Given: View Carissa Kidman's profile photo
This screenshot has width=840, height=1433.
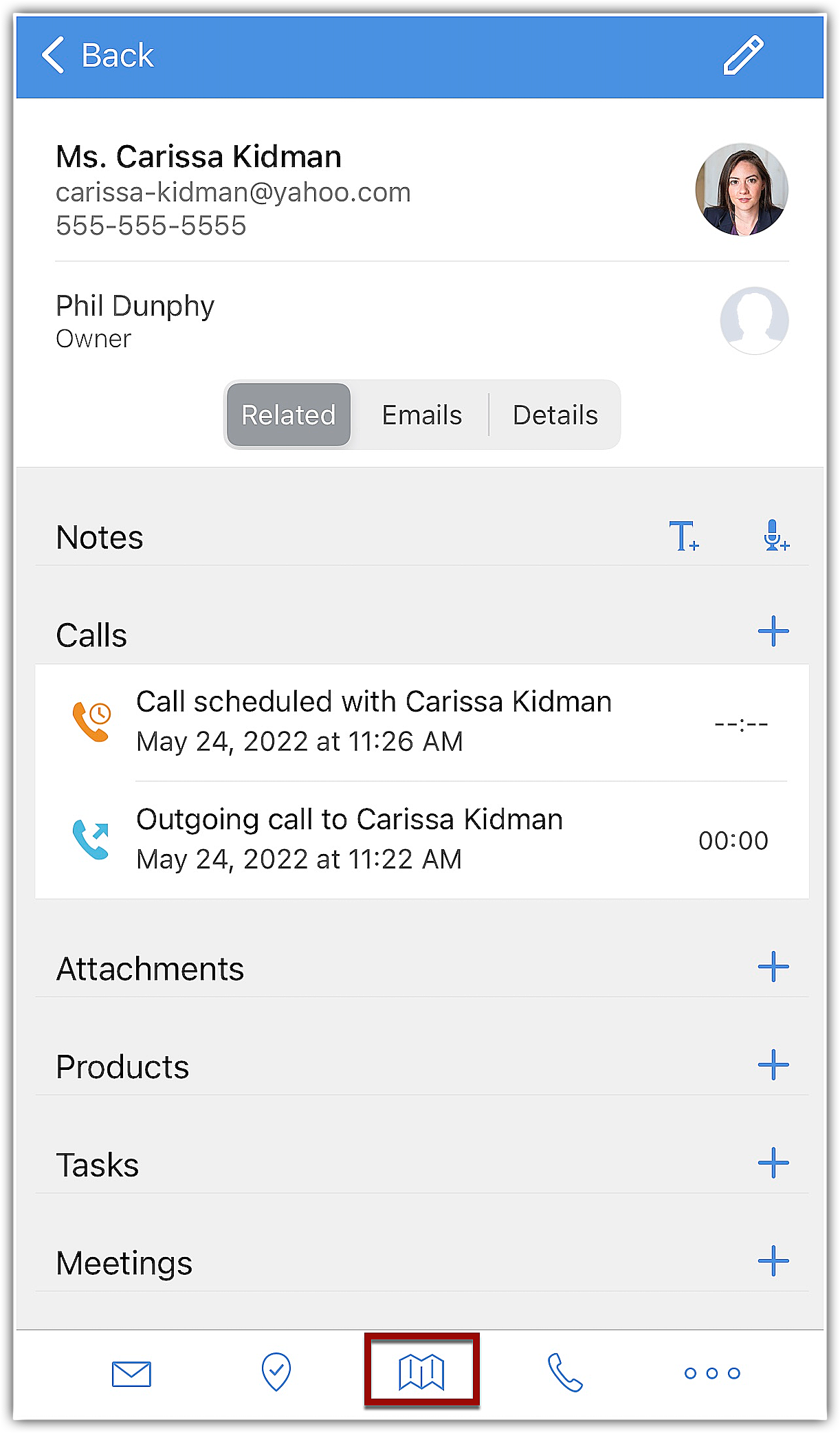Looking at the screenshot, I should click(x=742, y=190).
